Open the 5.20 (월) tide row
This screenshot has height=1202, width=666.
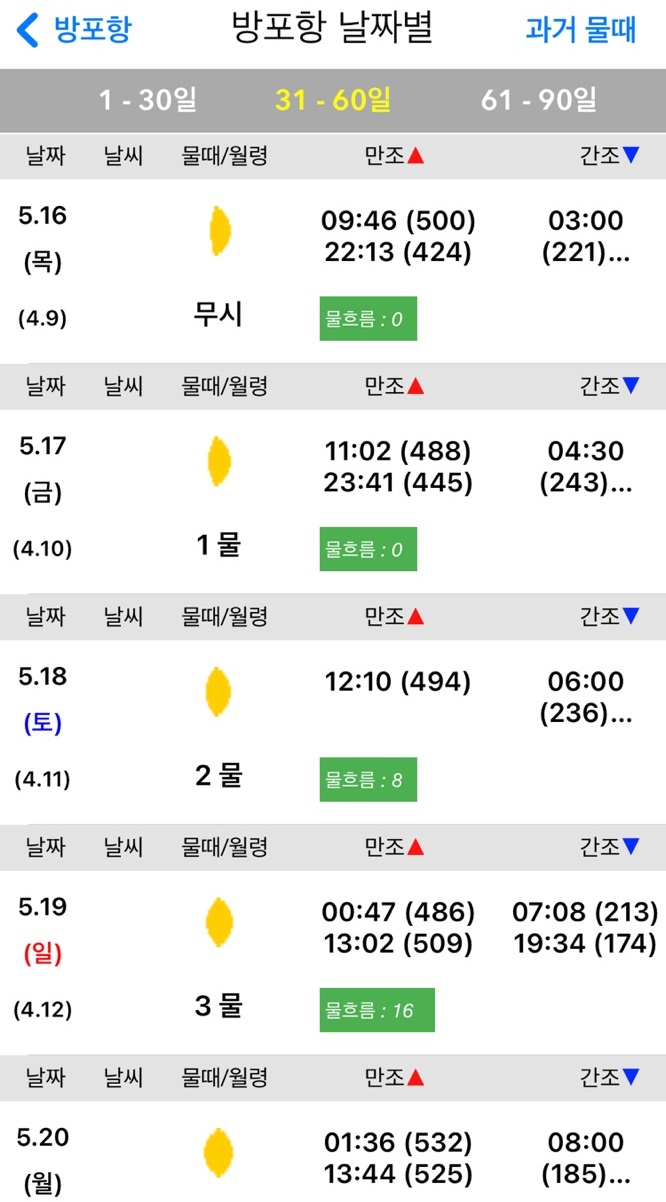pyautogui.click(x=333, y=1152)
